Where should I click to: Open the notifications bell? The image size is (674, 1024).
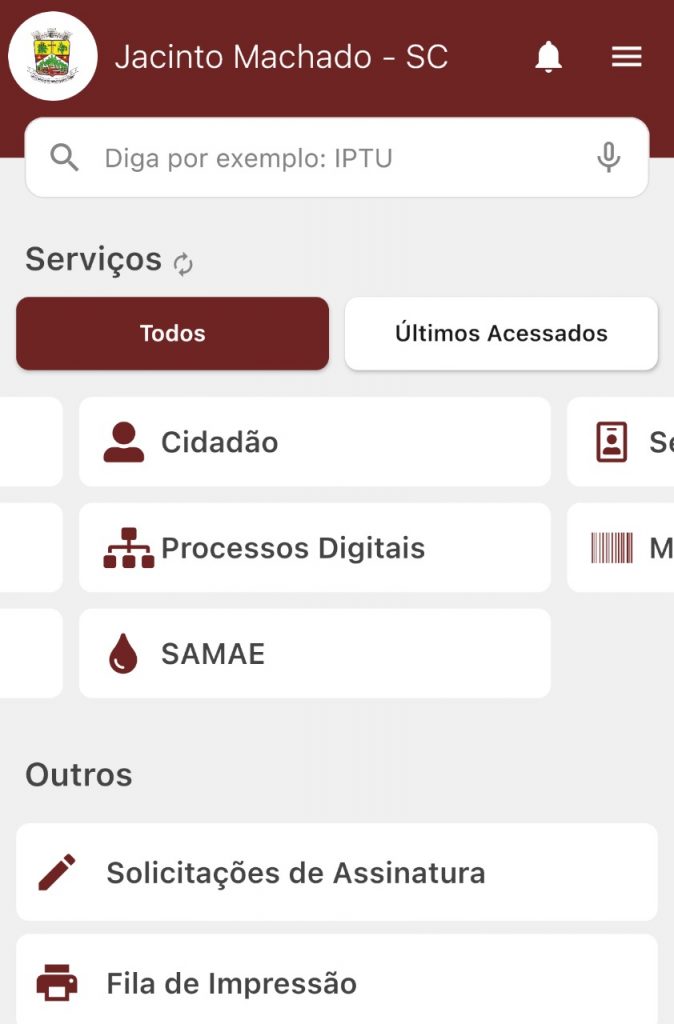[548, 57]
